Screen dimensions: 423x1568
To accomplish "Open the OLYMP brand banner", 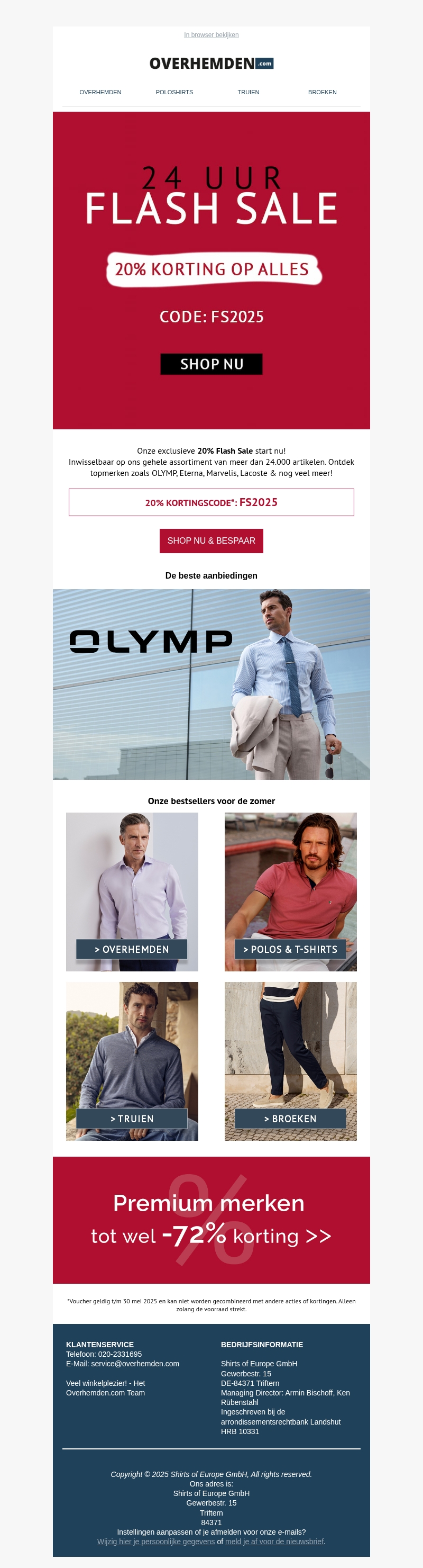I will point(211,684).
